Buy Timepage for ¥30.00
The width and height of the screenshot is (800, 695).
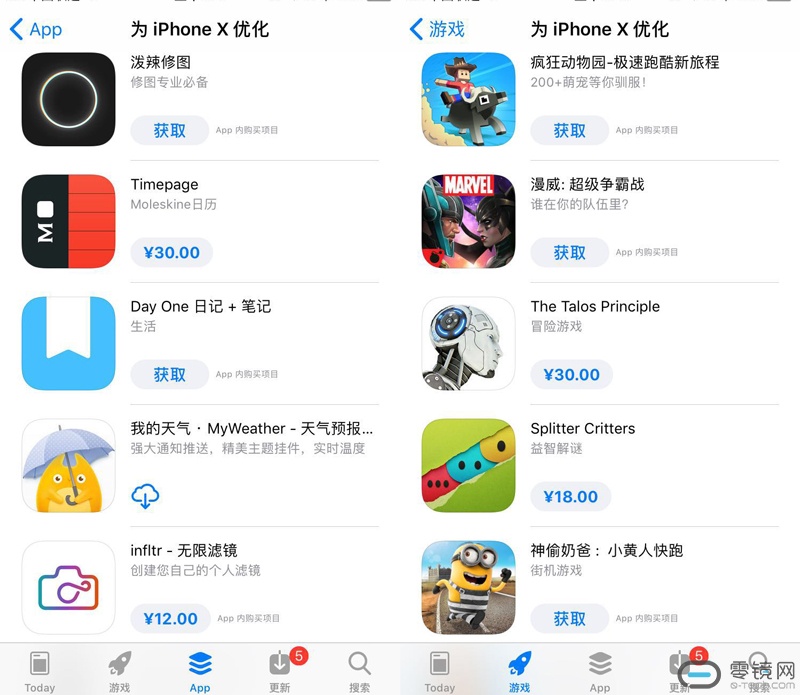[170, 252]
